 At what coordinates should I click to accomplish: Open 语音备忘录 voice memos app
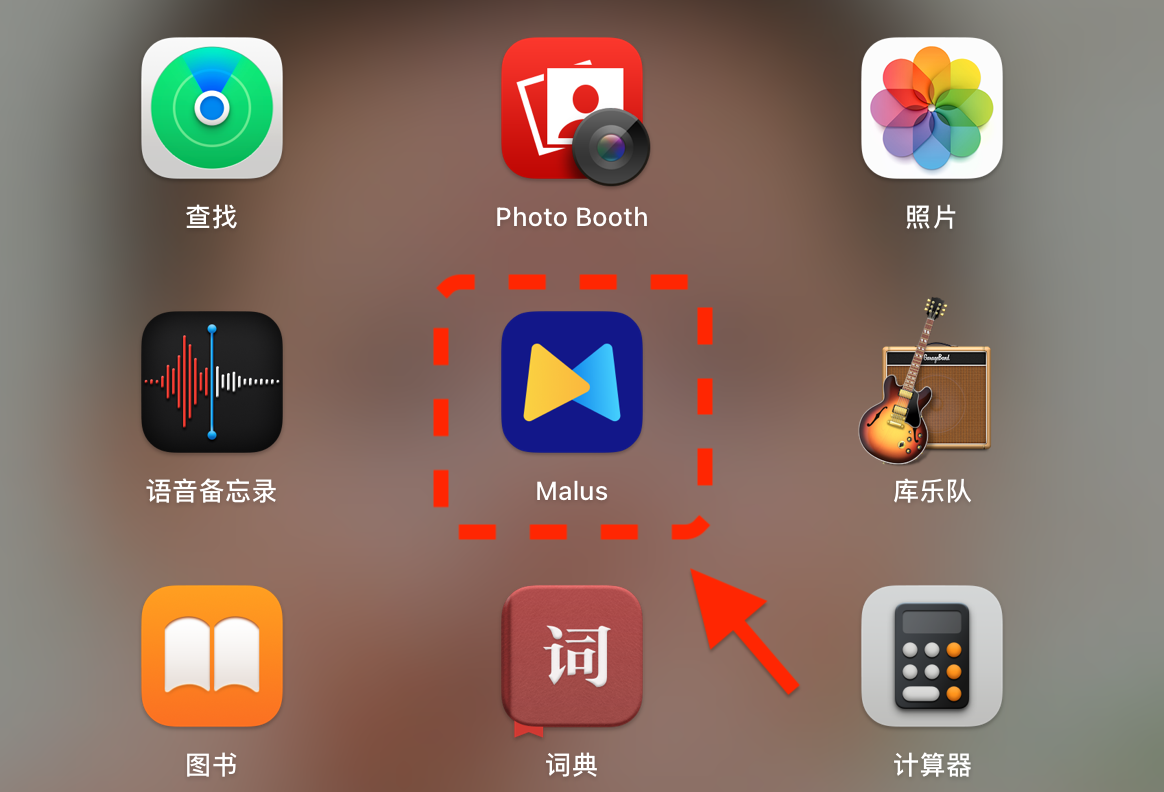click(x=212, y=382)
